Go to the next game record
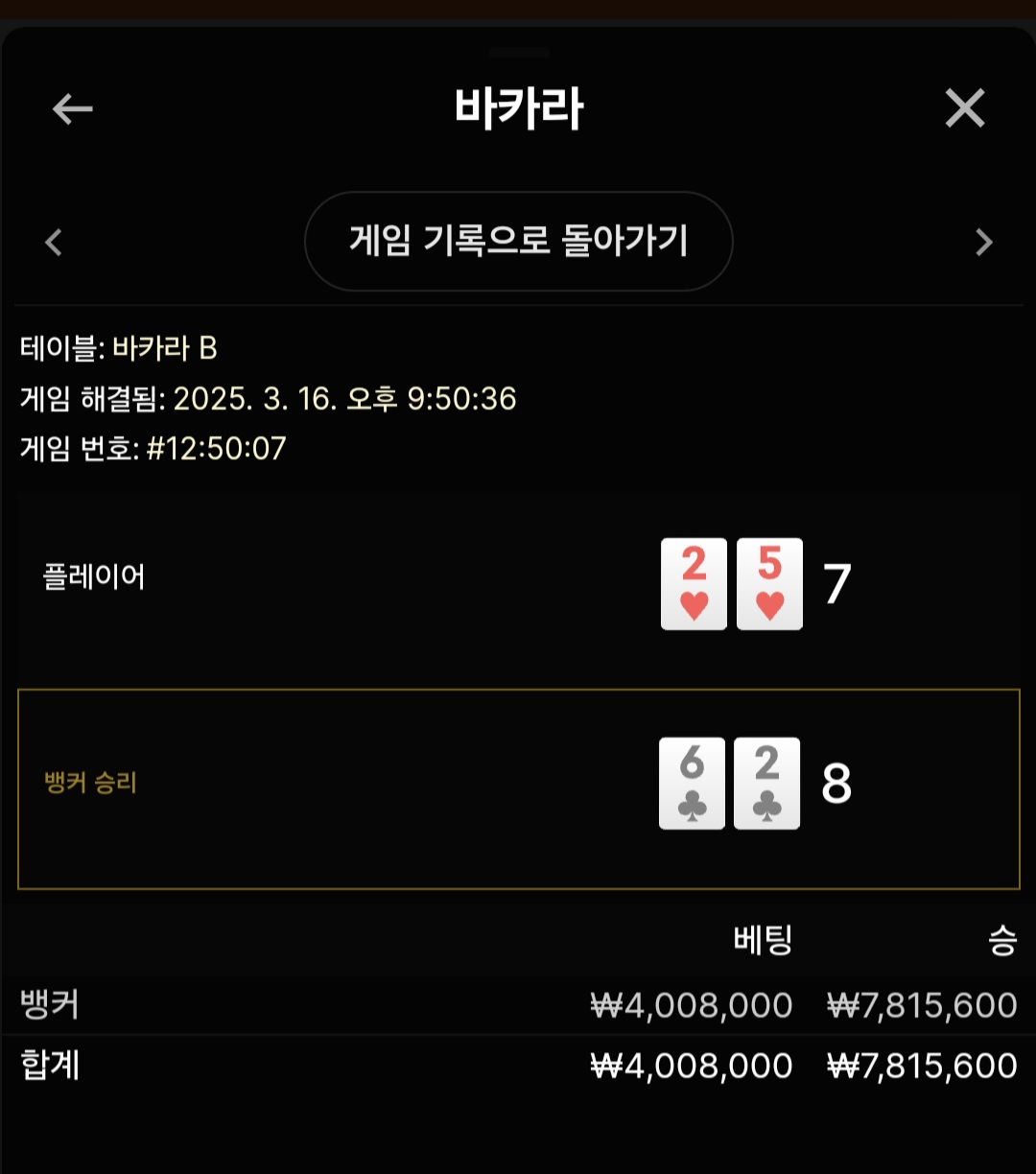 (983, 243)
